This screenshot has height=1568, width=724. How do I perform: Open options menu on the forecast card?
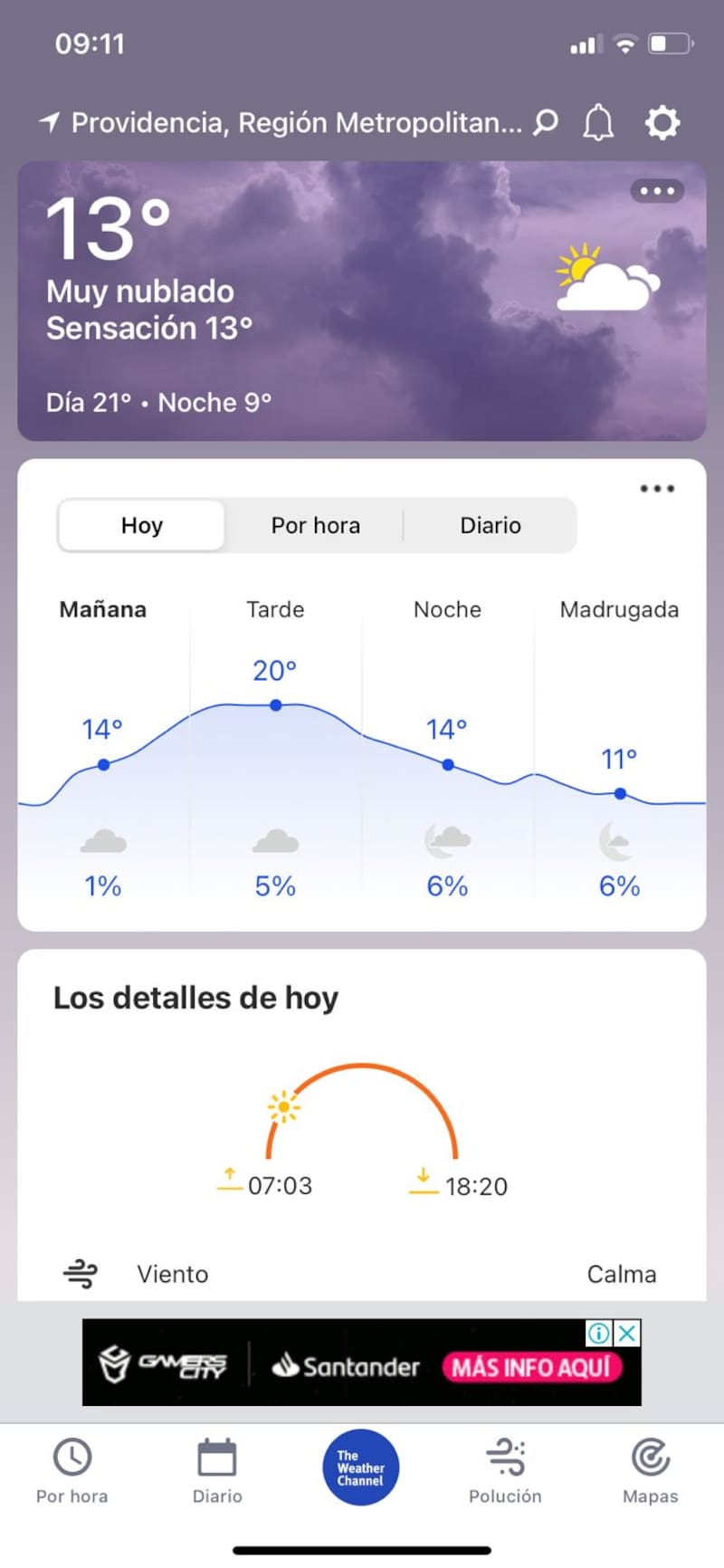click(x=656, y=489)
